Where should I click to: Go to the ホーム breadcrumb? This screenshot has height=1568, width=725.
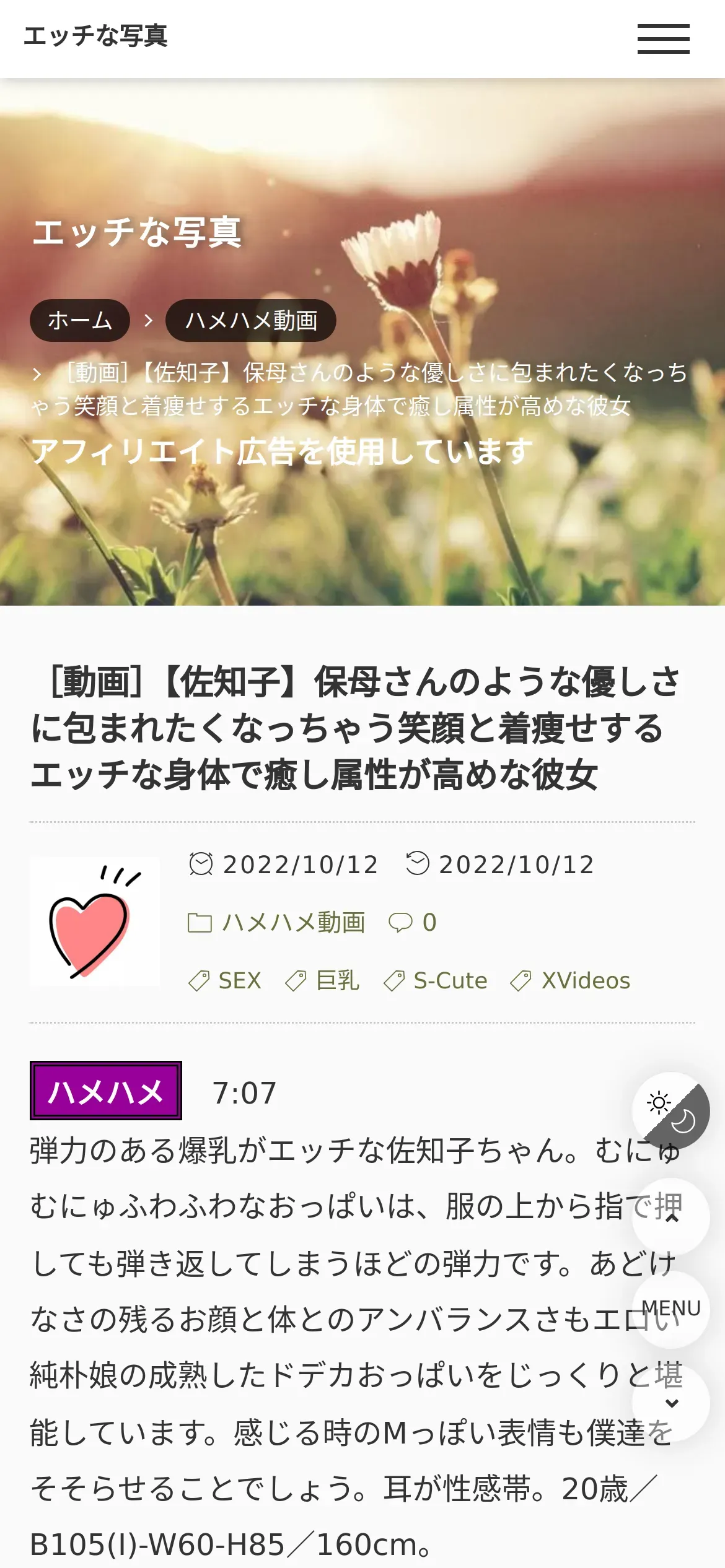click(x=80, y=320)
